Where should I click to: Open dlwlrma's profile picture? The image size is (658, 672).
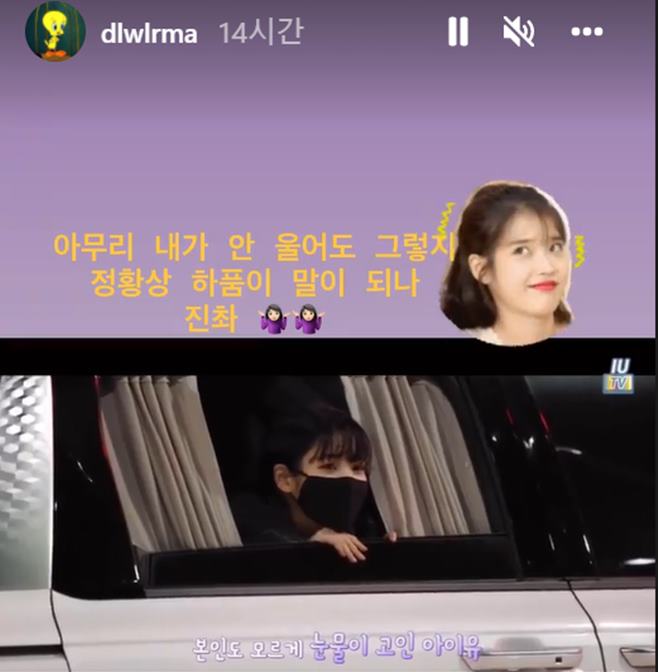tap(55, 32)
